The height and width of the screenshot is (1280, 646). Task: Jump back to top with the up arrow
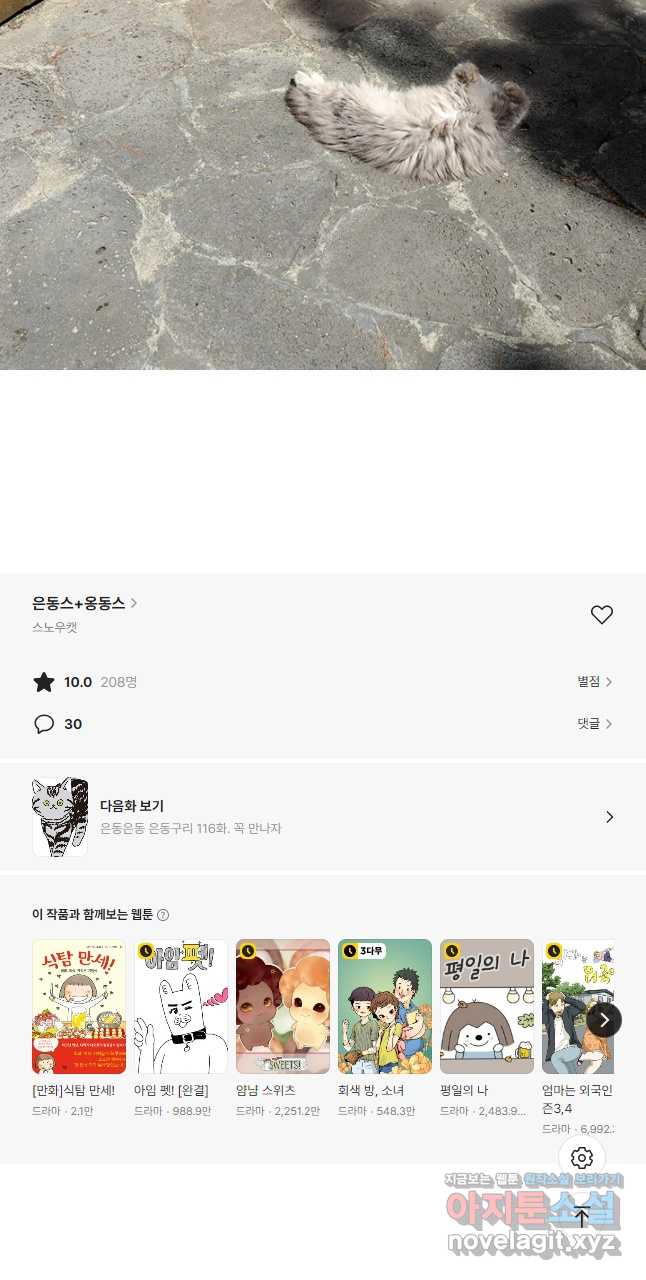click(x=582, y=1217)
